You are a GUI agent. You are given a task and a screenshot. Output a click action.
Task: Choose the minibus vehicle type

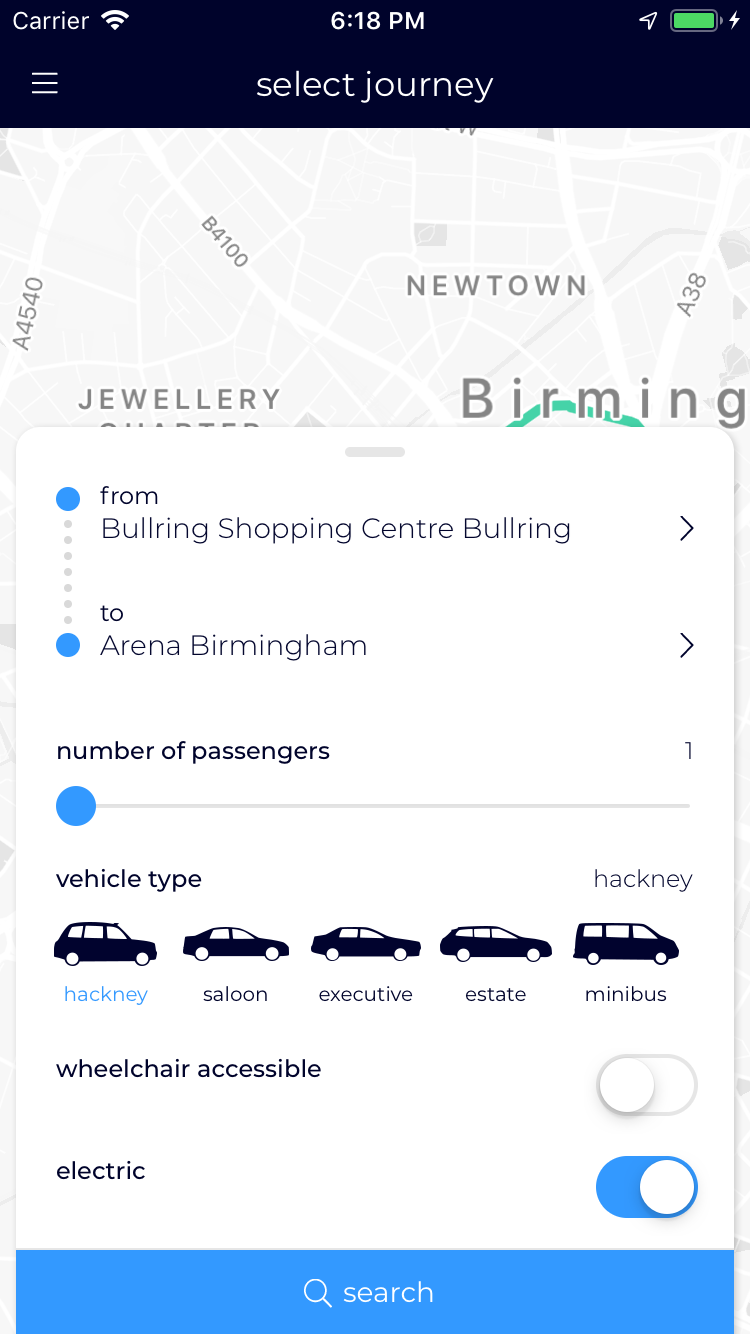[625, 962]
